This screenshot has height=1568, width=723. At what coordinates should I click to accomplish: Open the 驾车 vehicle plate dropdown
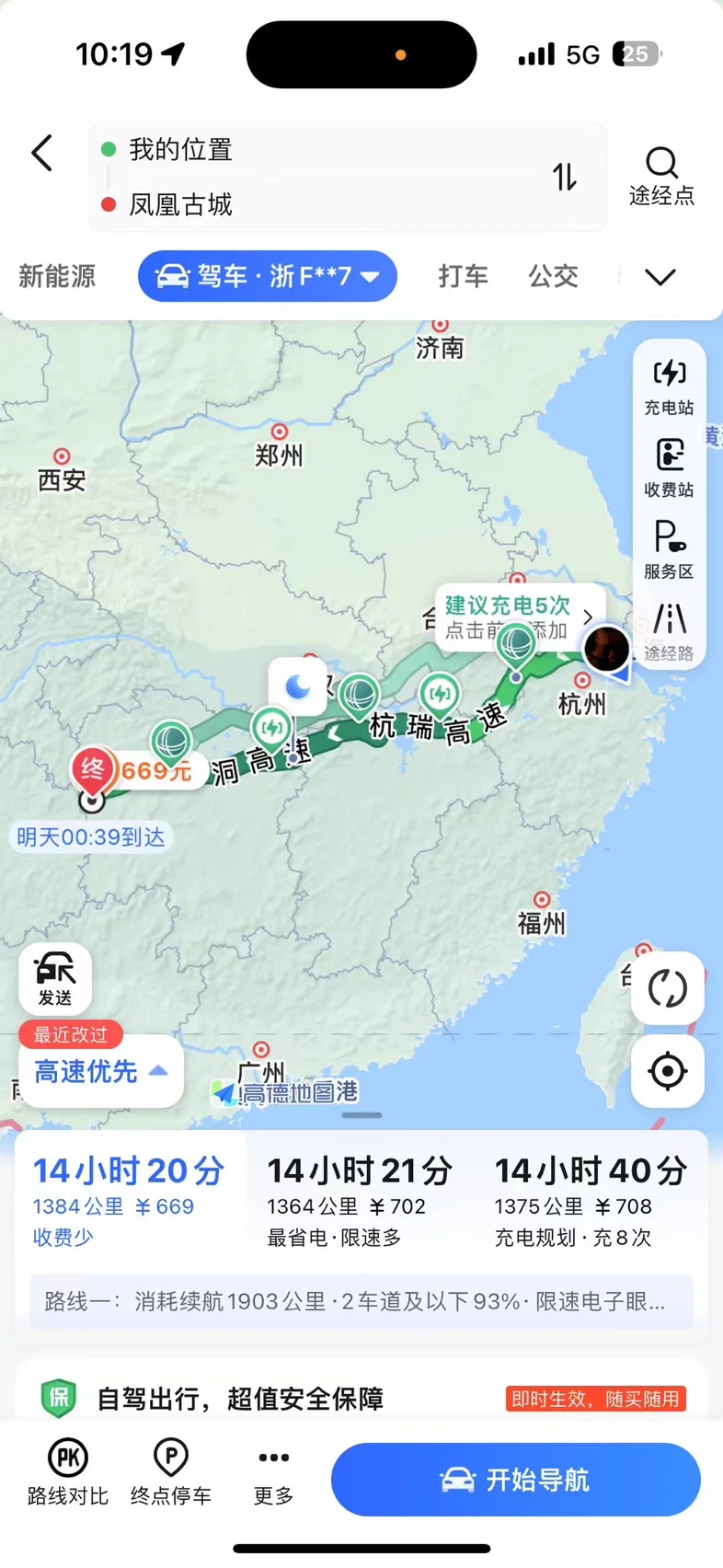(268, 276)
